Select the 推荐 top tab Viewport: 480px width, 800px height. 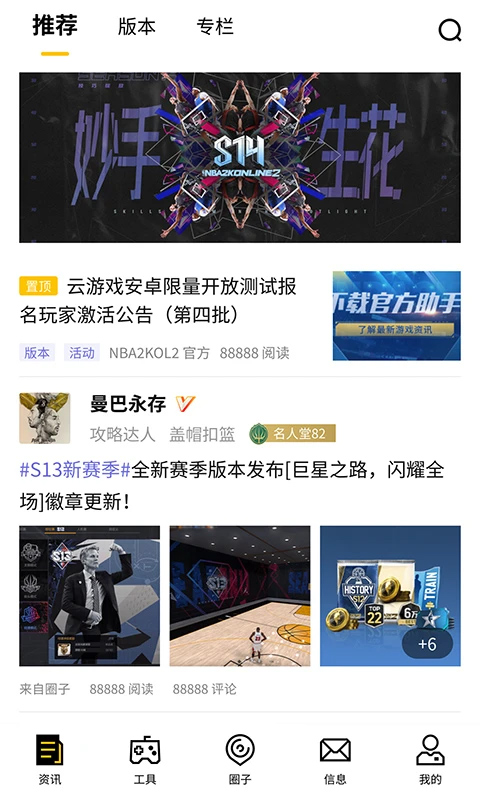(55, 26)
